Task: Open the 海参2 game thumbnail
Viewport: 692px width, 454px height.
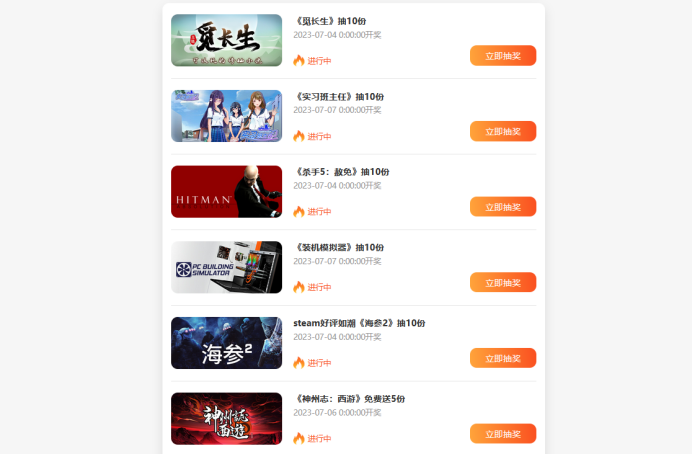Action: [x=226, y=343]
